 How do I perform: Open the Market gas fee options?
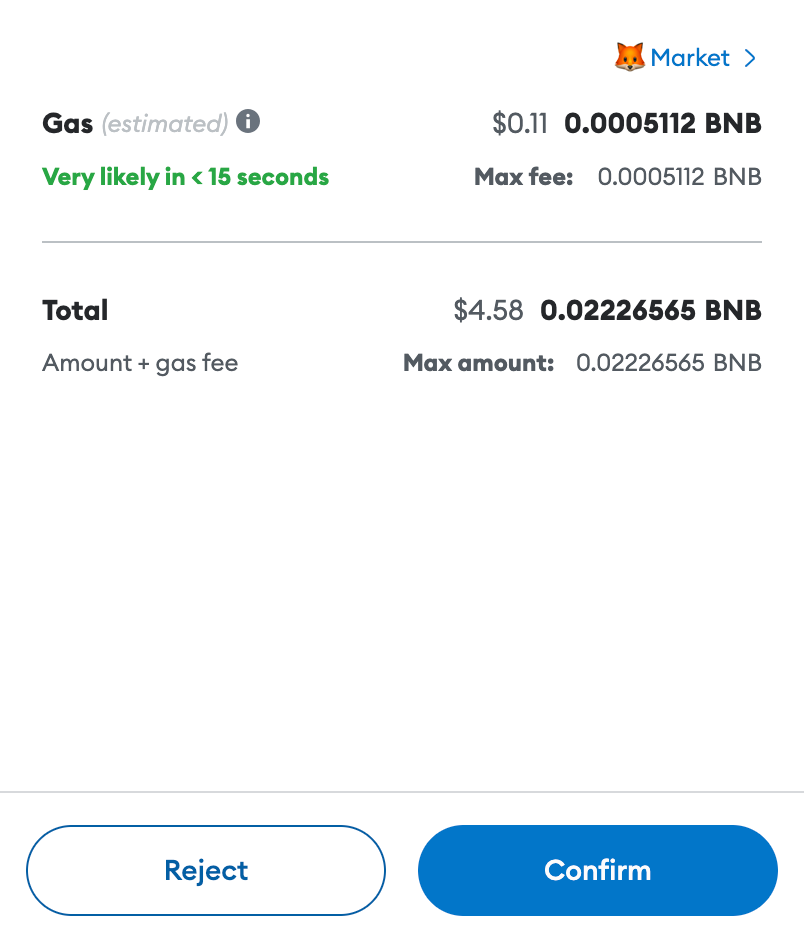[688, 58]
